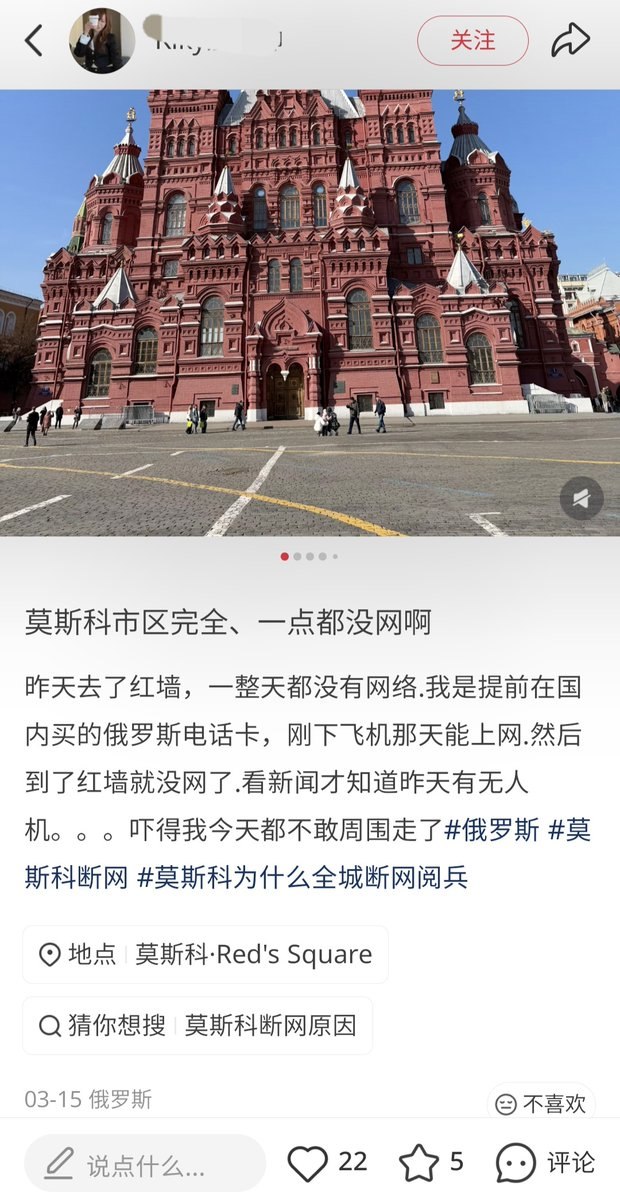Viewport: 620px width, 1200px height.
Task: Unmute the post's sound
Action: click(x=581, y=498)
